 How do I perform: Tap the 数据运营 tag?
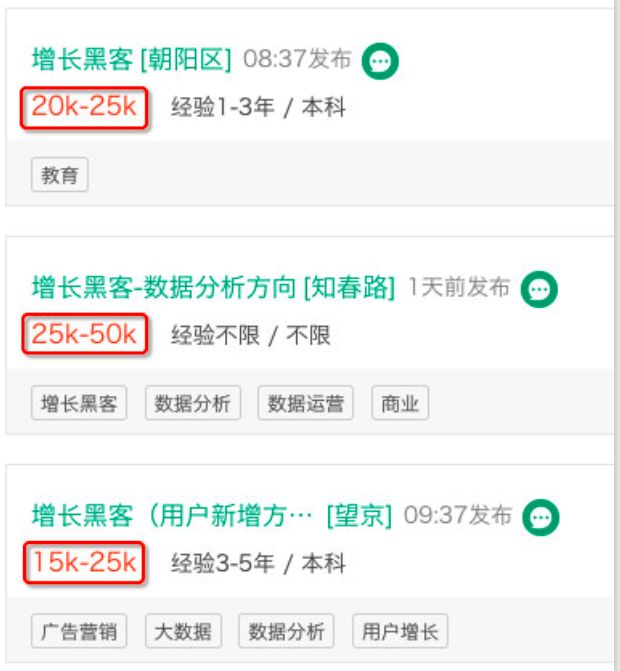click(306, 404)
